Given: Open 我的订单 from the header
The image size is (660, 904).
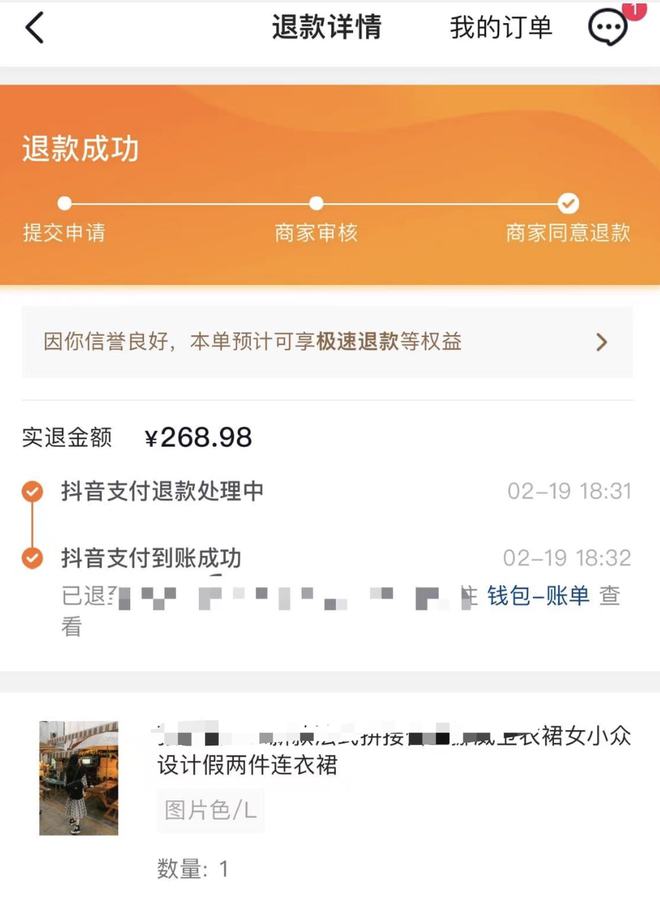Looking at the screenshot, I should pos(500,28).
